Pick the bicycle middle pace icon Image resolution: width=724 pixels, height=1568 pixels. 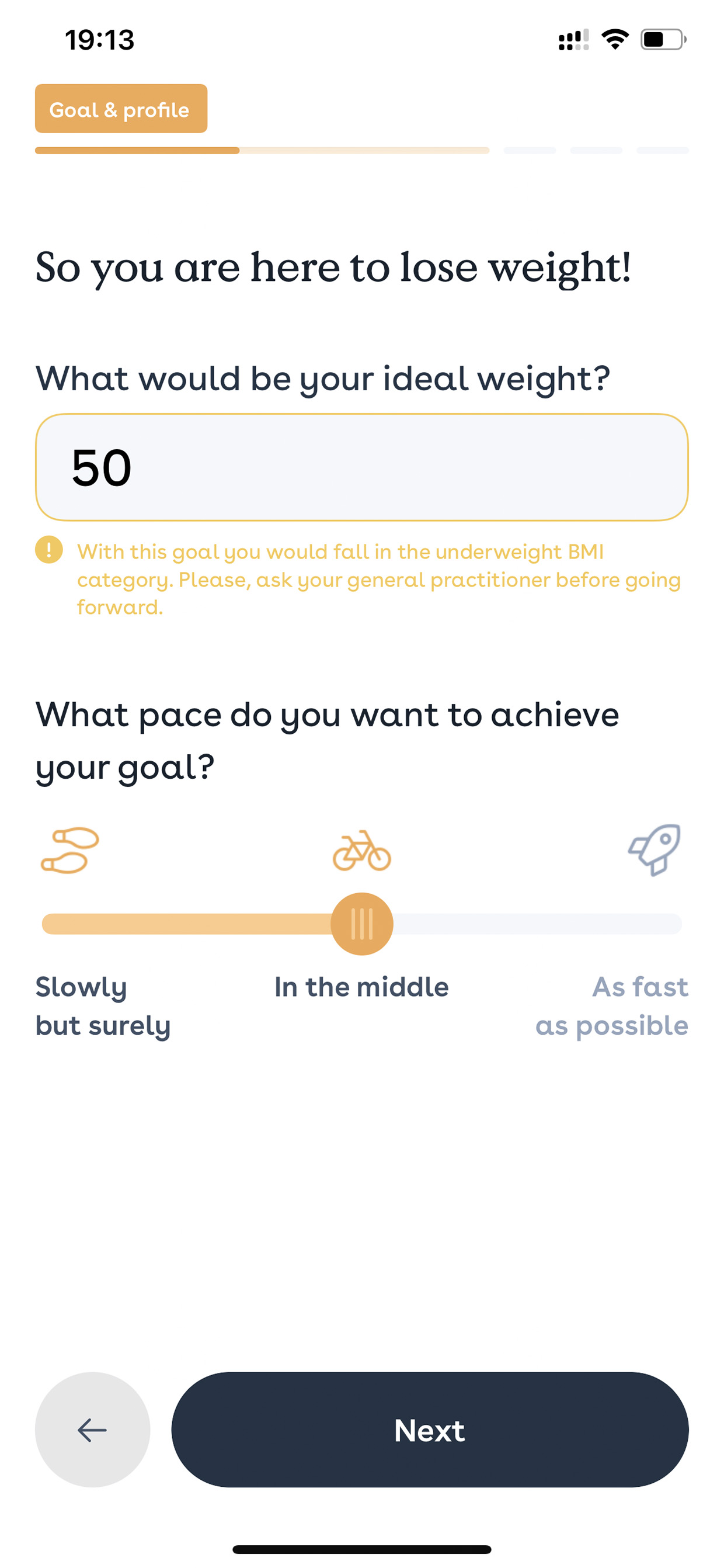(362, 851)
